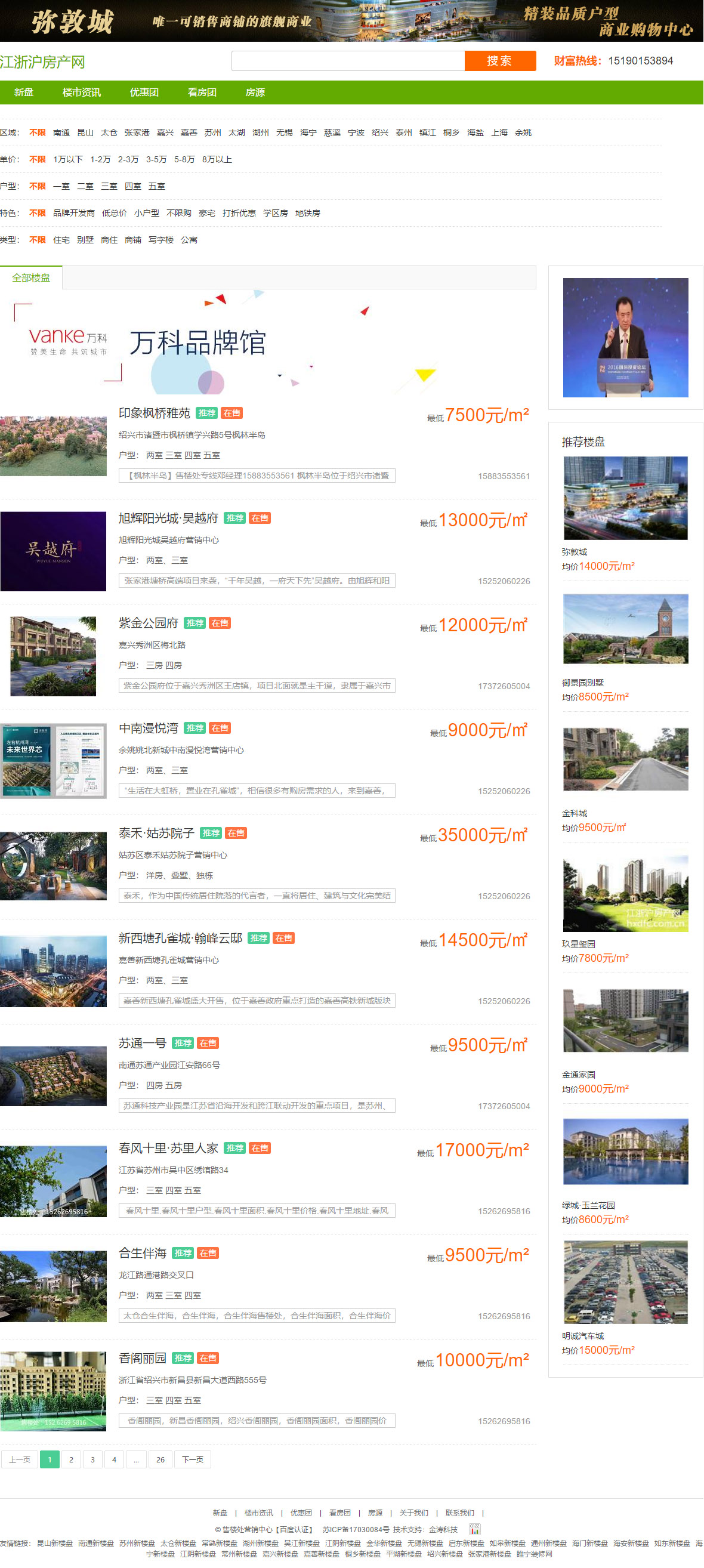The width and height of the screenshot is (704, 1568).
Task: Filter by 地铁房 feature
Action: [307, 213]
